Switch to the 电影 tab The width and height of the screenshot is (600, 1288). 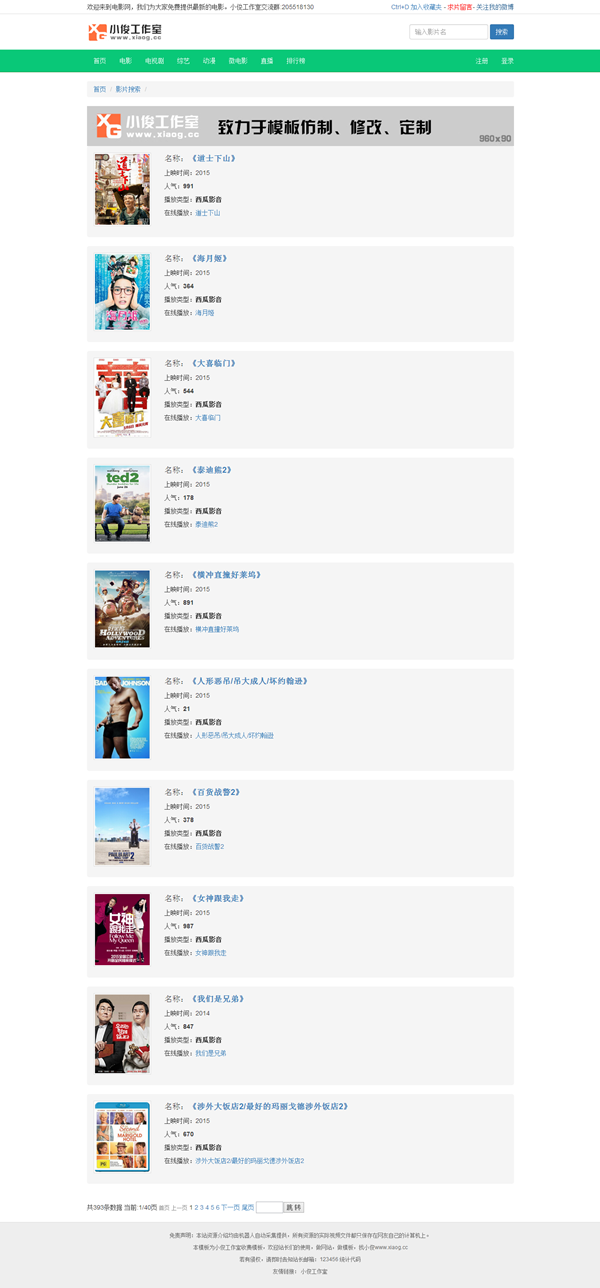tap(125, 61)
